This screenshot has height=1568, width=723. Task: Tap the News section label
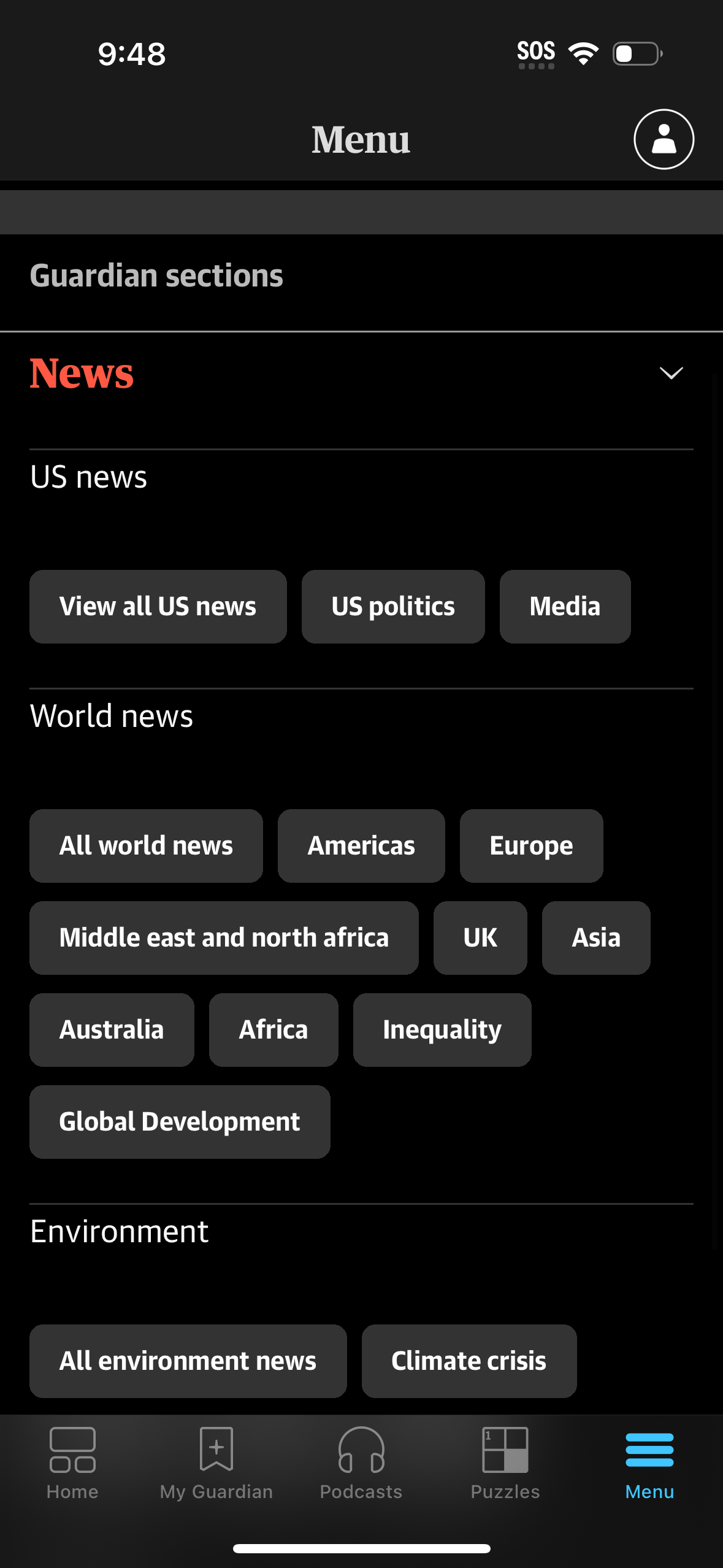[82, 374]
